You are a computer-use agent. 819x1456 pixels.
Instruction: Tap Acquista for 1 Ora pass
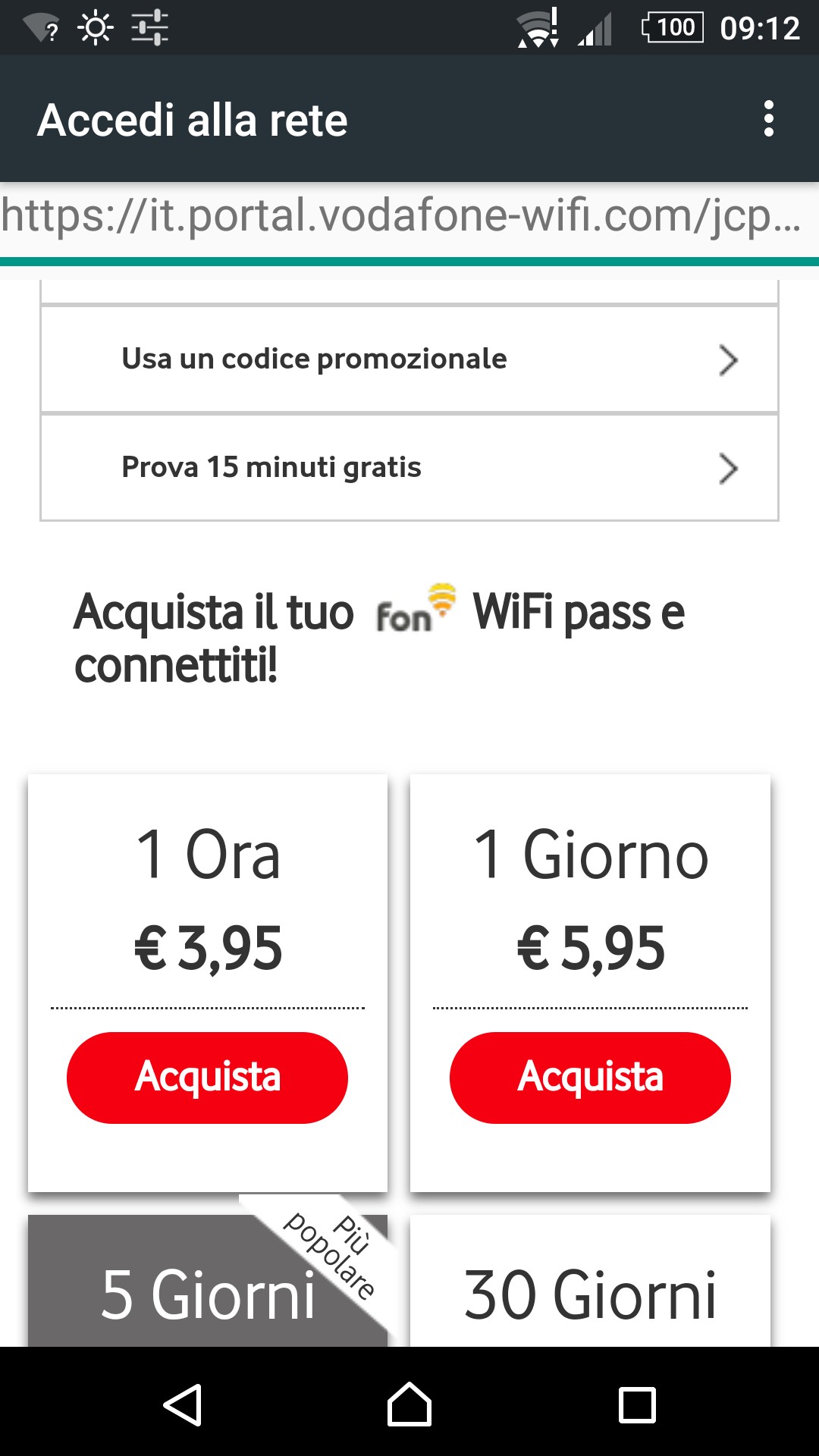pyautogui.click(x=207, y=1078)
